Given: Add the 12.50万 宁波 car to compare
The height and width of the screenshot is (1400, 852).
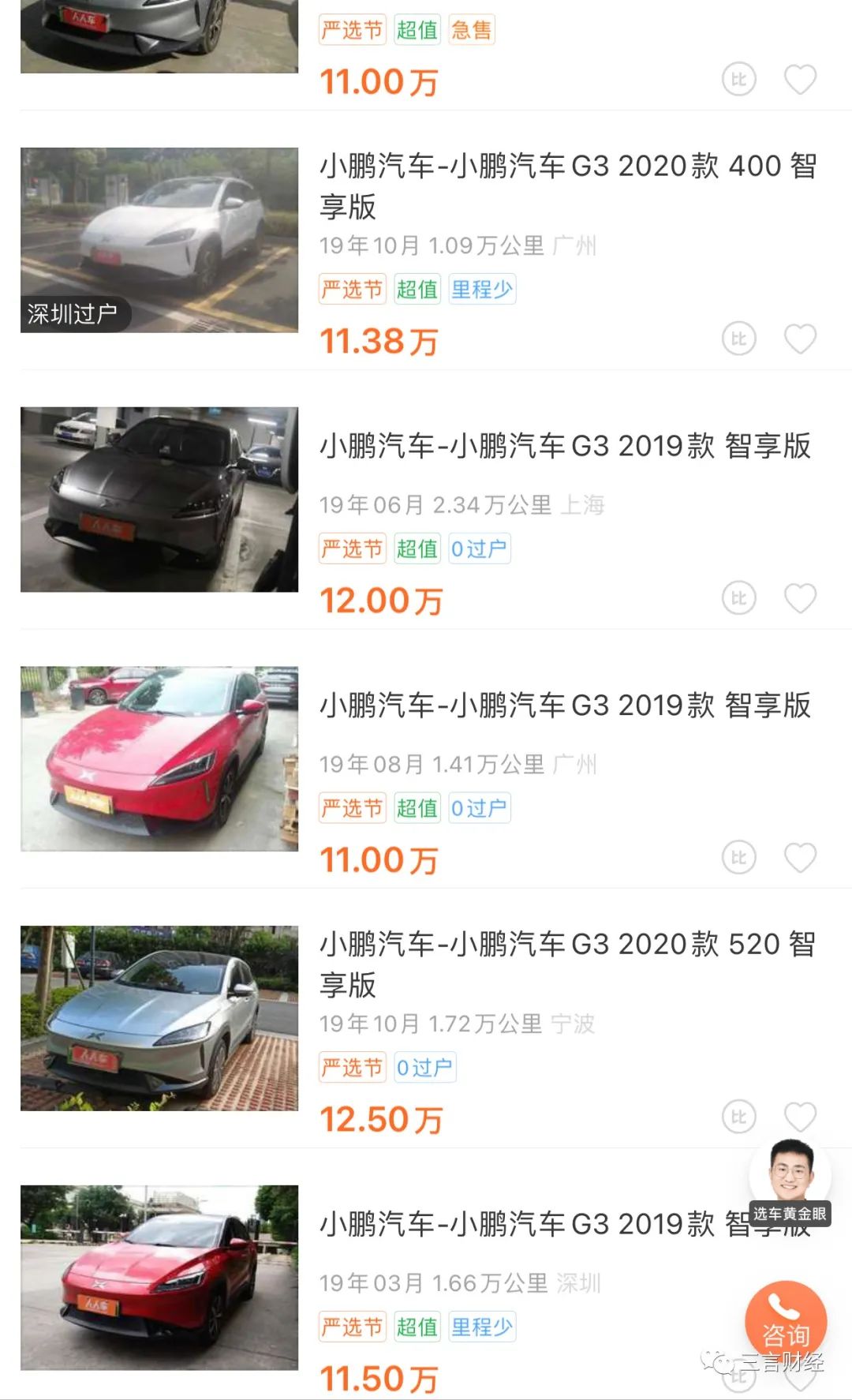Looking at the screenshot, I should pyautogui.click(x=739, y=1117).
